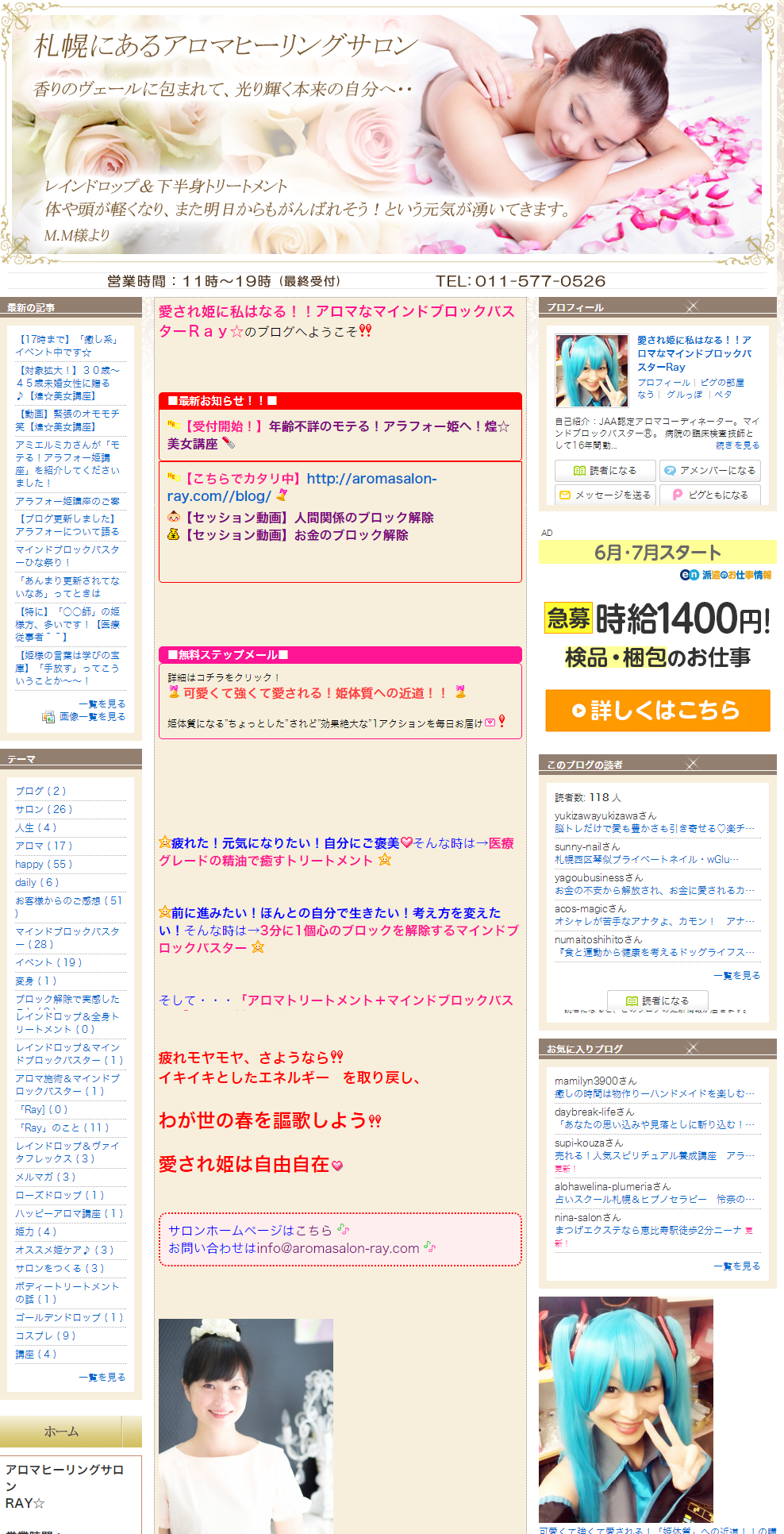Open the profile avatar picture
The width and height of the screenshot is (784, 1534).
coord(591,371)
